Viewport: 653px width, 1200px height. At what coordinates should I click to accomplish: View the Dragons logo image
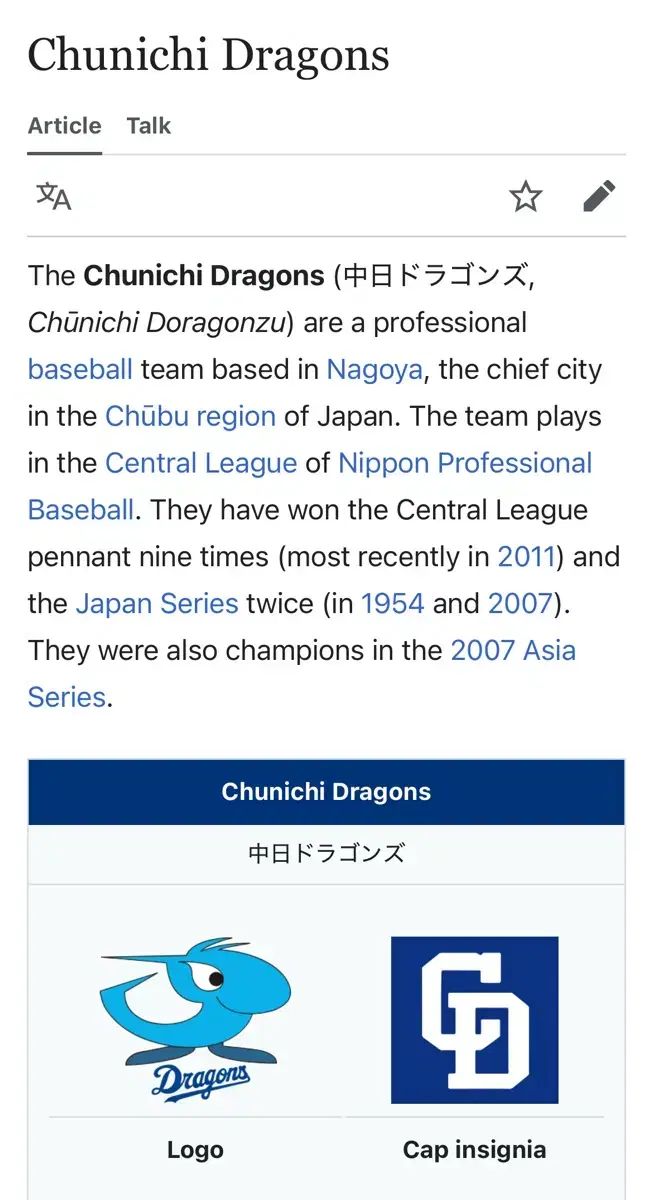click(x=195, y=1019)
